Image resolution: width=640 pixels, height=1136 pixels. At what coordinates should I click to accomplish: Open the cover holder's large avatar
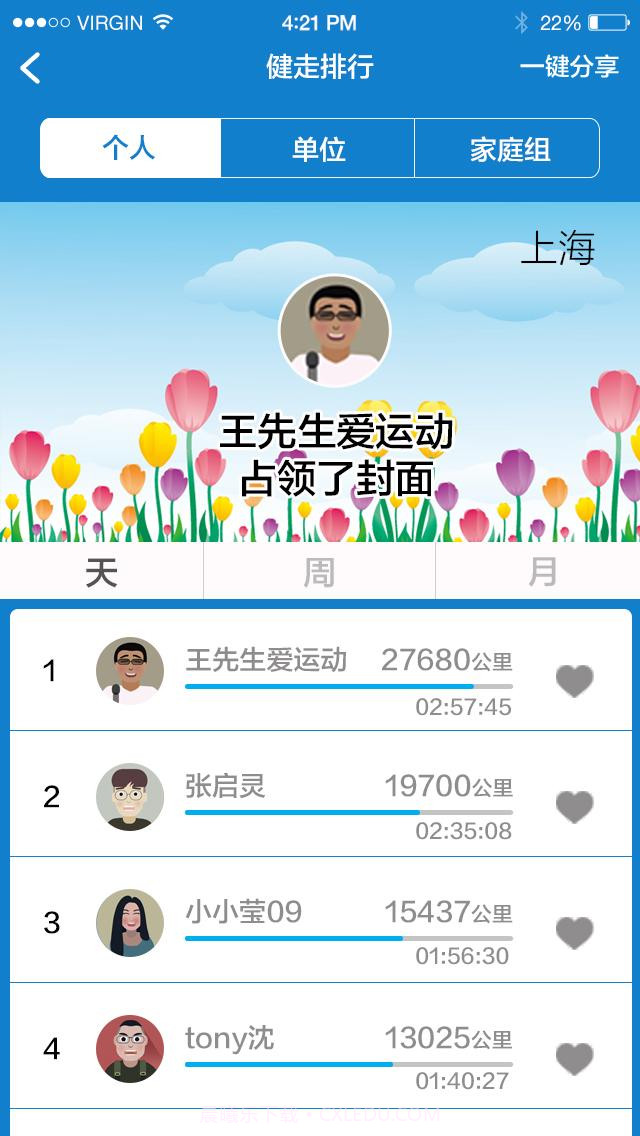coord(334,331)
